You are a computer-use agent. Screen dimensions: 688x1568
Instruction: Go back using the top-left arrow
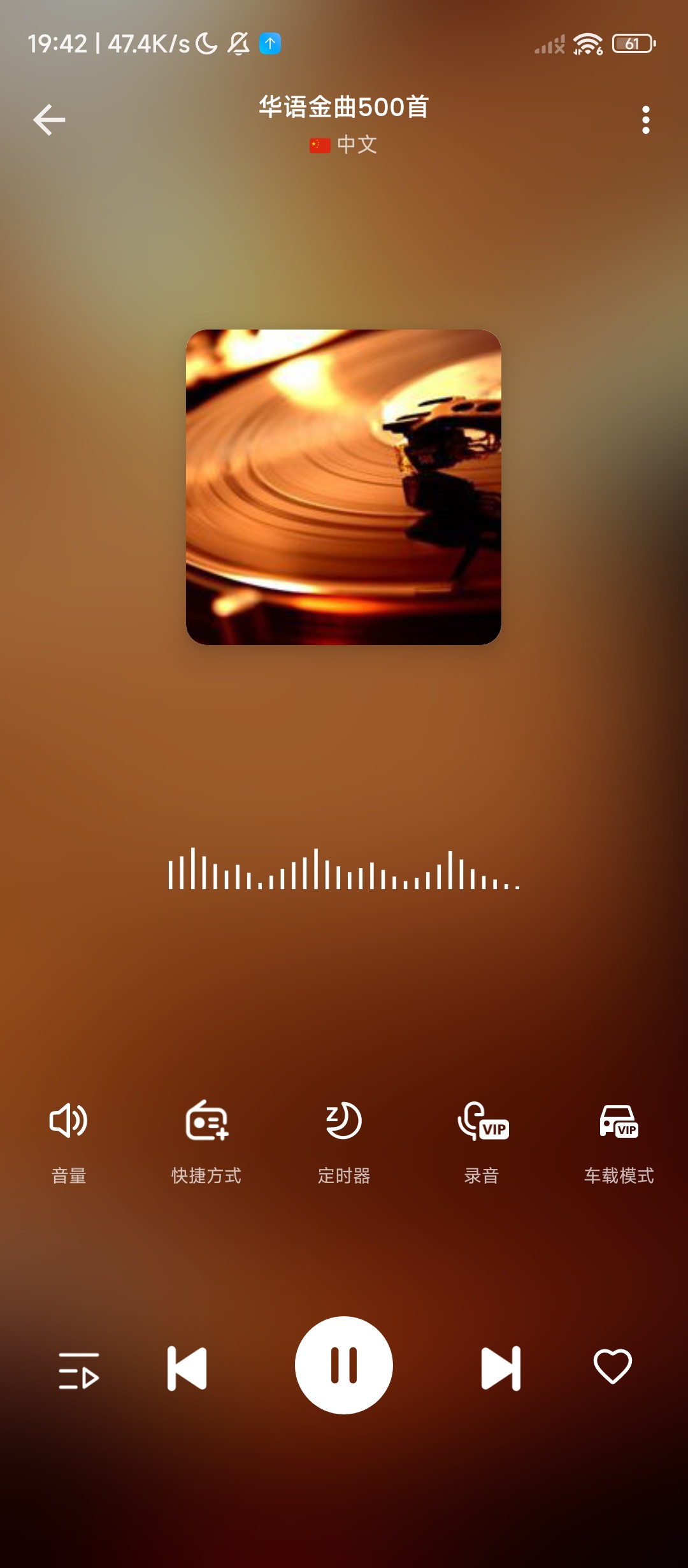coord(49,120)
